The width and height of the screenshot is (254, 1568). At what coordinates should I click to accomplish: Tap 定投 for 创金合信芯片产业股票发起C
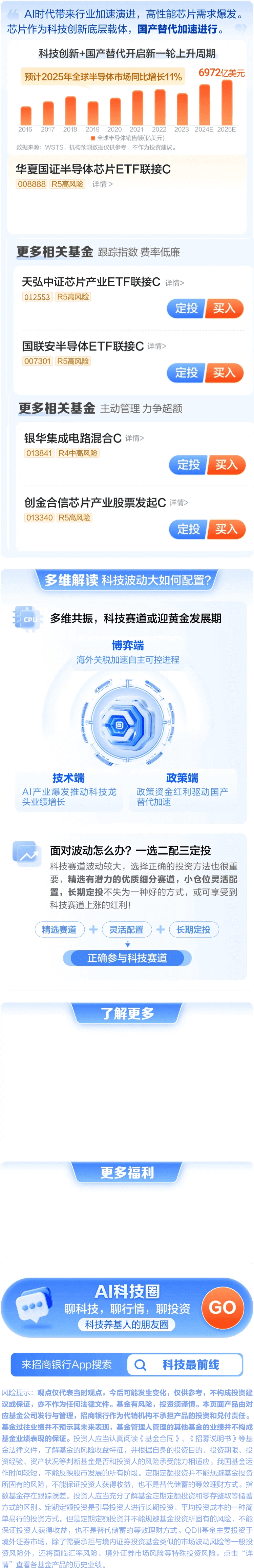[x=188, y=530]
